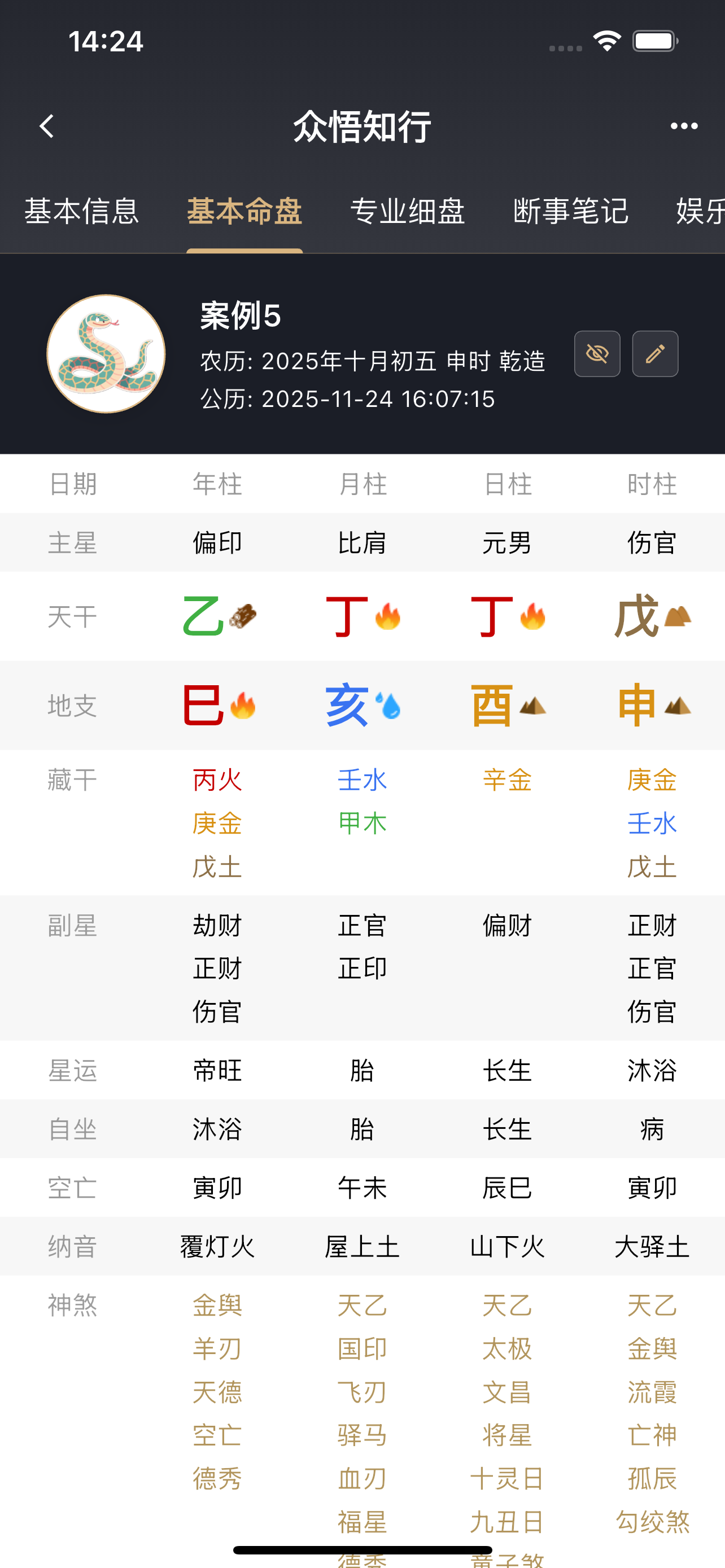This screenshot has height=1568, width=725.
Task: Go back using the back arrow
Action: 47,126
